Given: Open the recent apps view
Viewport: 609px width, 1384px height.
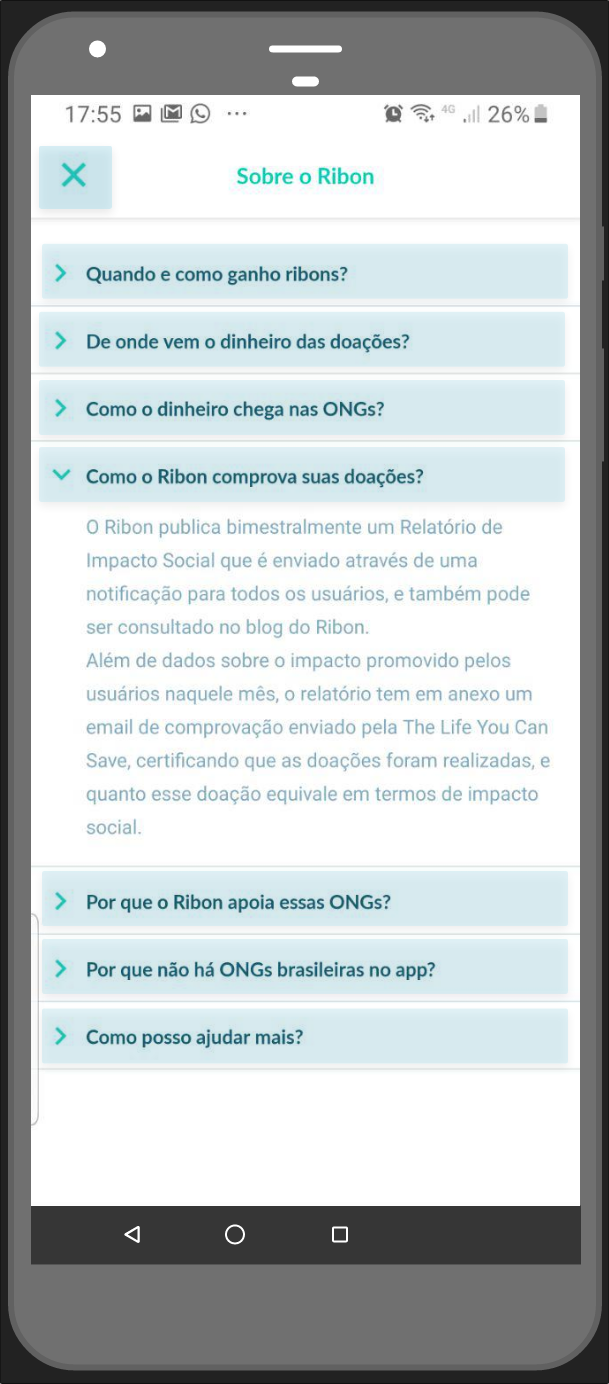Looking at the screenshot, I should click(340, 1235).
